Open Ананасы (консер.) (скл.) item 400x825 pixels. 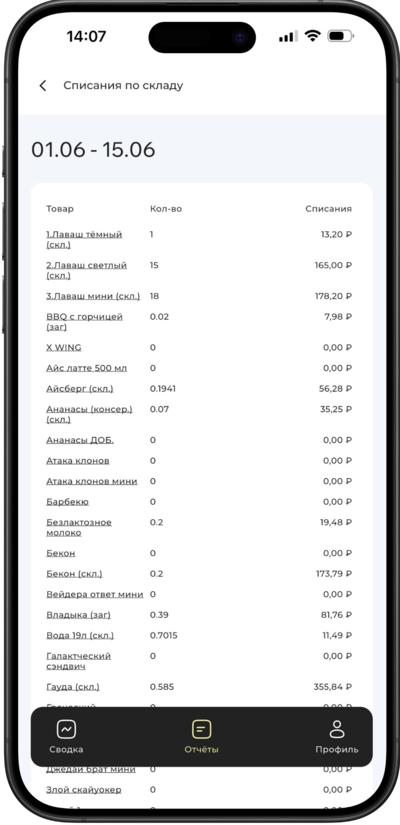click(89, 415)
